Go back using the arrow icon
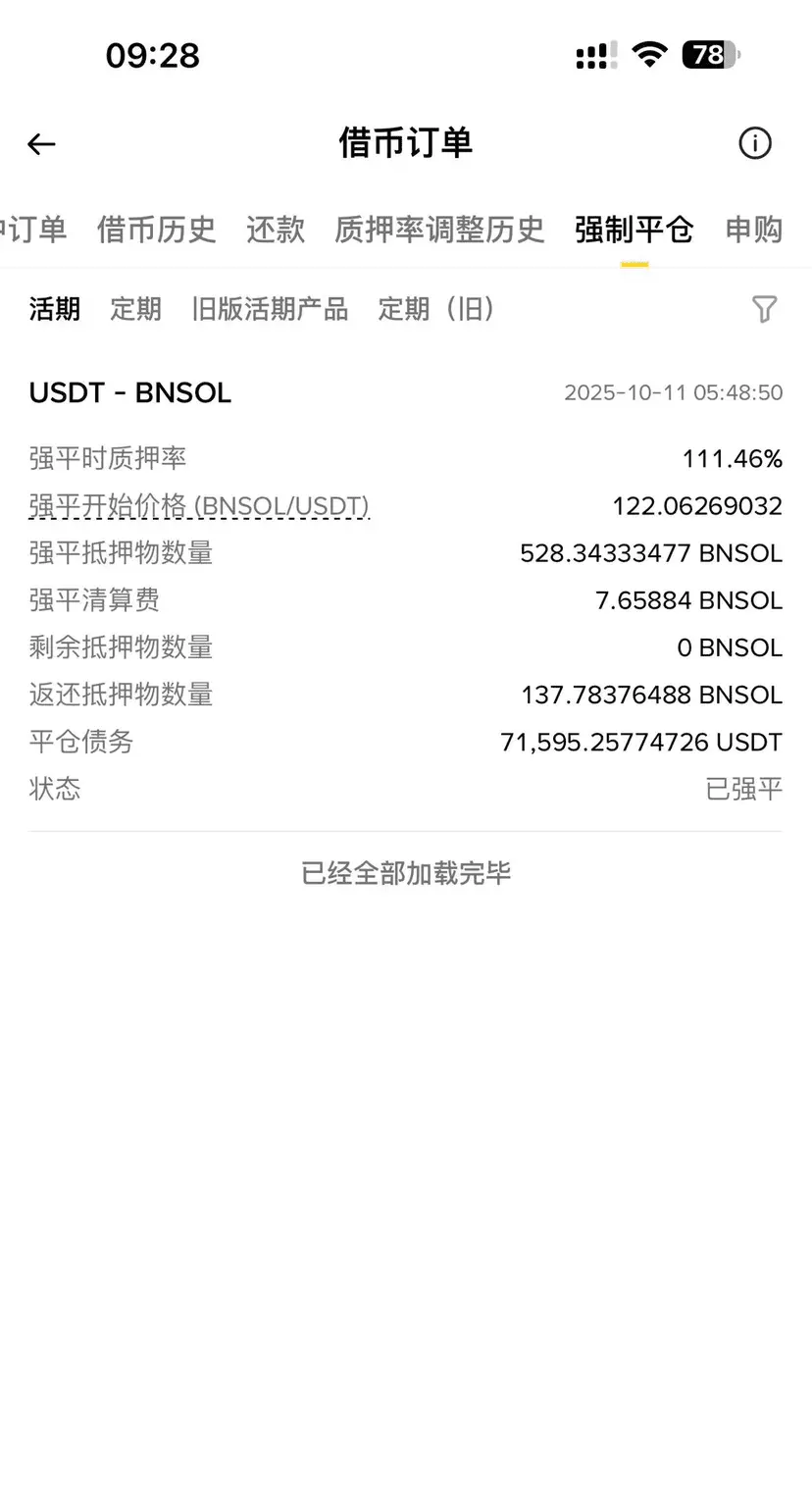Screen dimensions: 812x1496 click(41, 144)
